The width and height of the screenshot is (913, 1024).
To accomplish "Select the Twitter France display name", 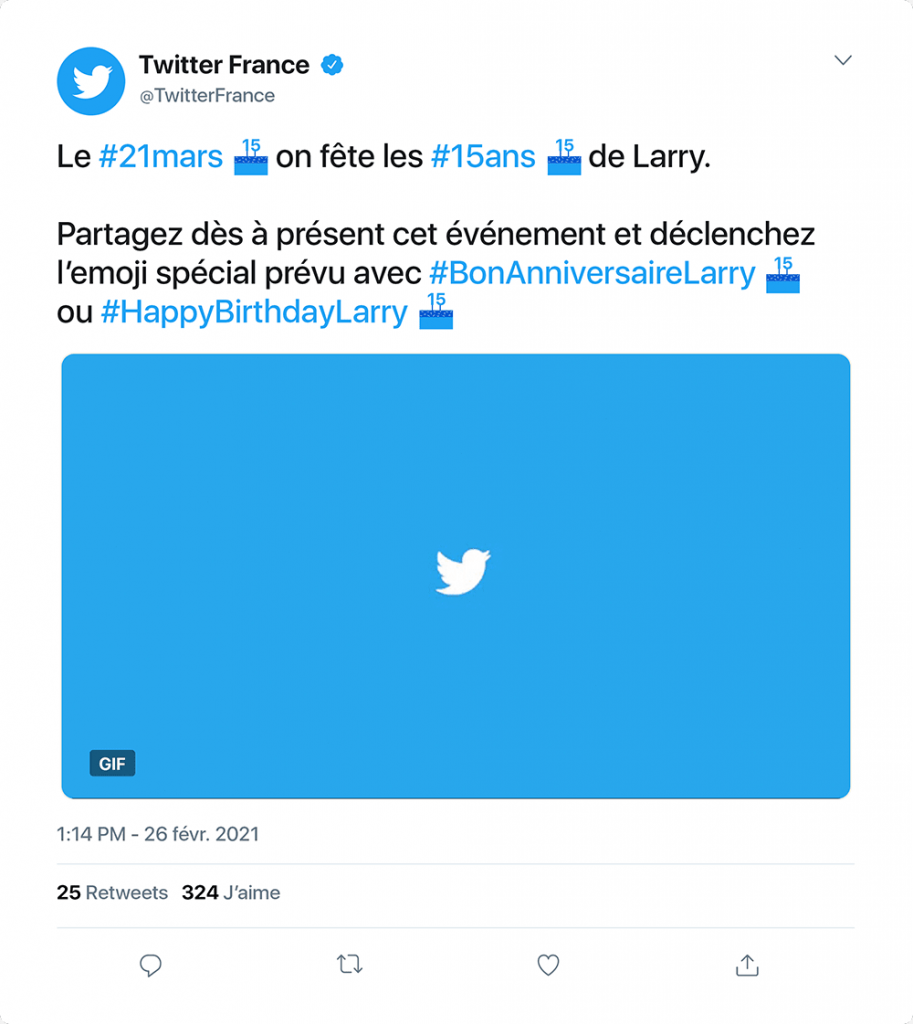I will 223,64.
